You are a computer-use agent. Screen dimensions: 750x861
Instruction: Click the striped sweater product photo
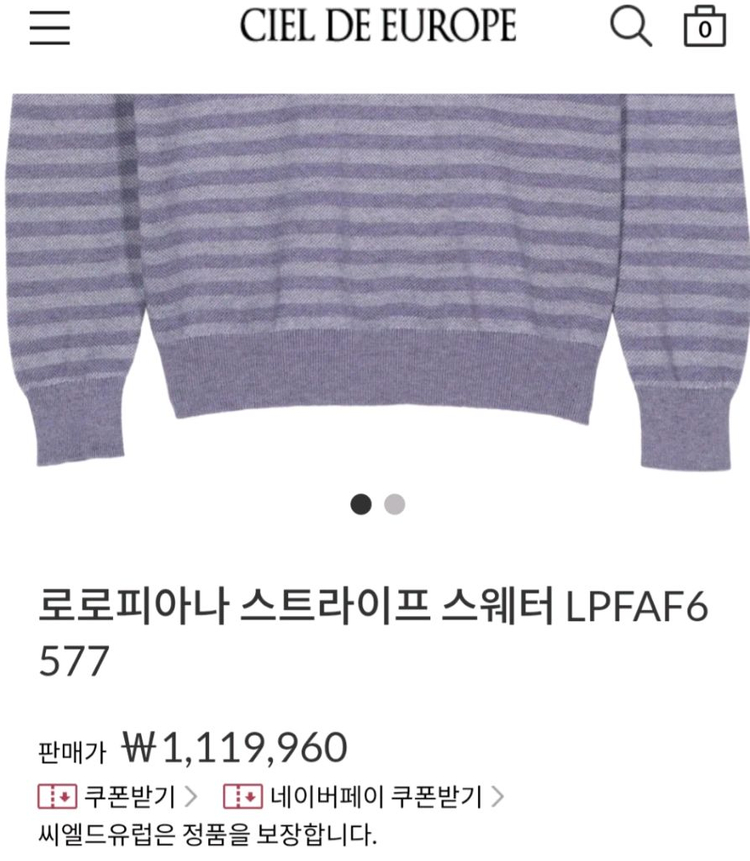pyautogui.click(x=375, y=280)
